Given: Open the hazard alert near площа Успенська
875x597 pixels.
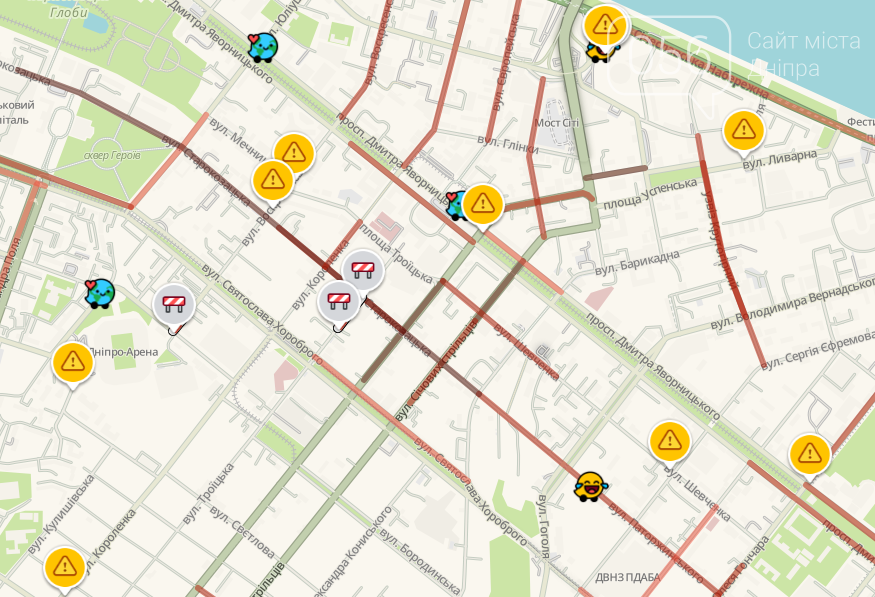Looking at the screenshot, I should coord(482,204).
